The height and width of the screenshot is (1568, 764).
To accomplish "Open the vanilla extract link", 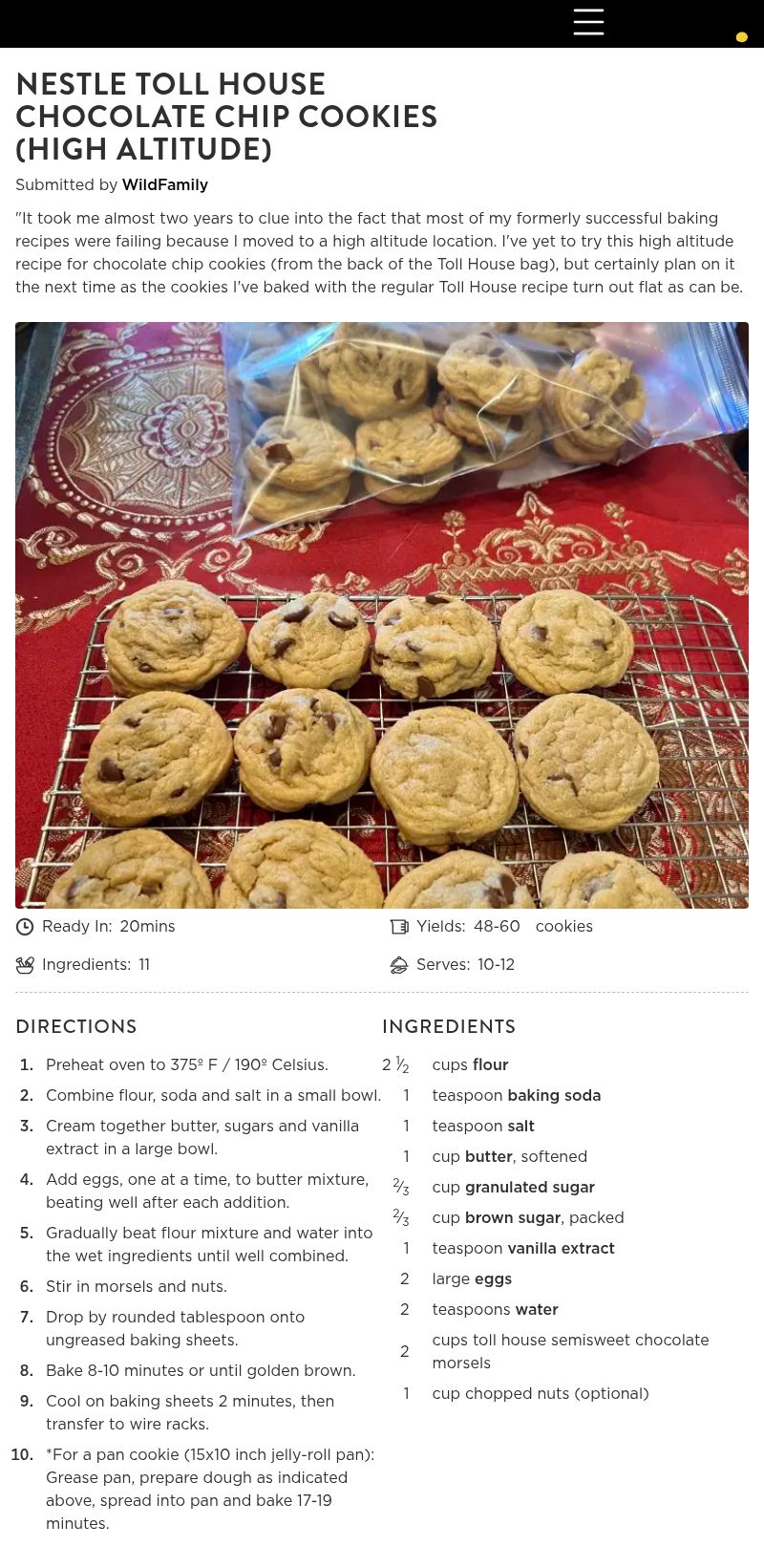I will pyautogui.click(x=561, y=1248).
